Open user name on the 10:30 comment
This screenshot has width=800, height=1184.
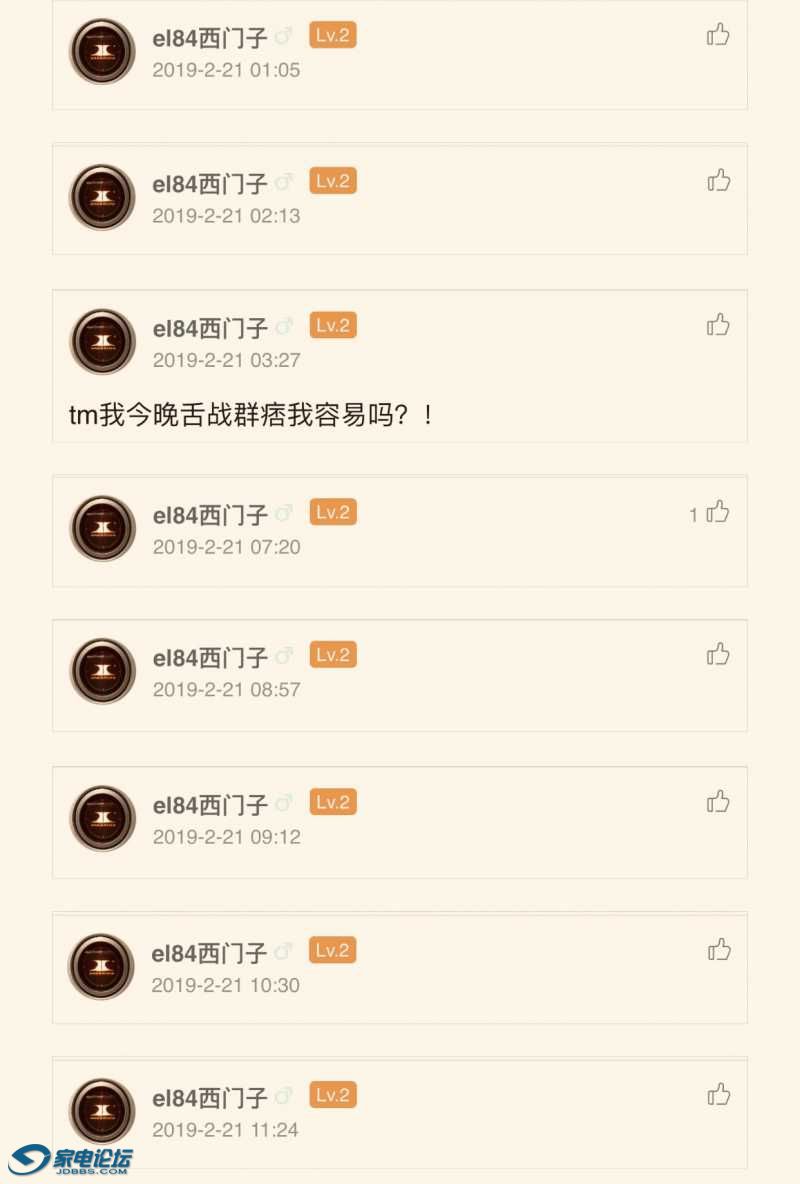coord(210,953)
